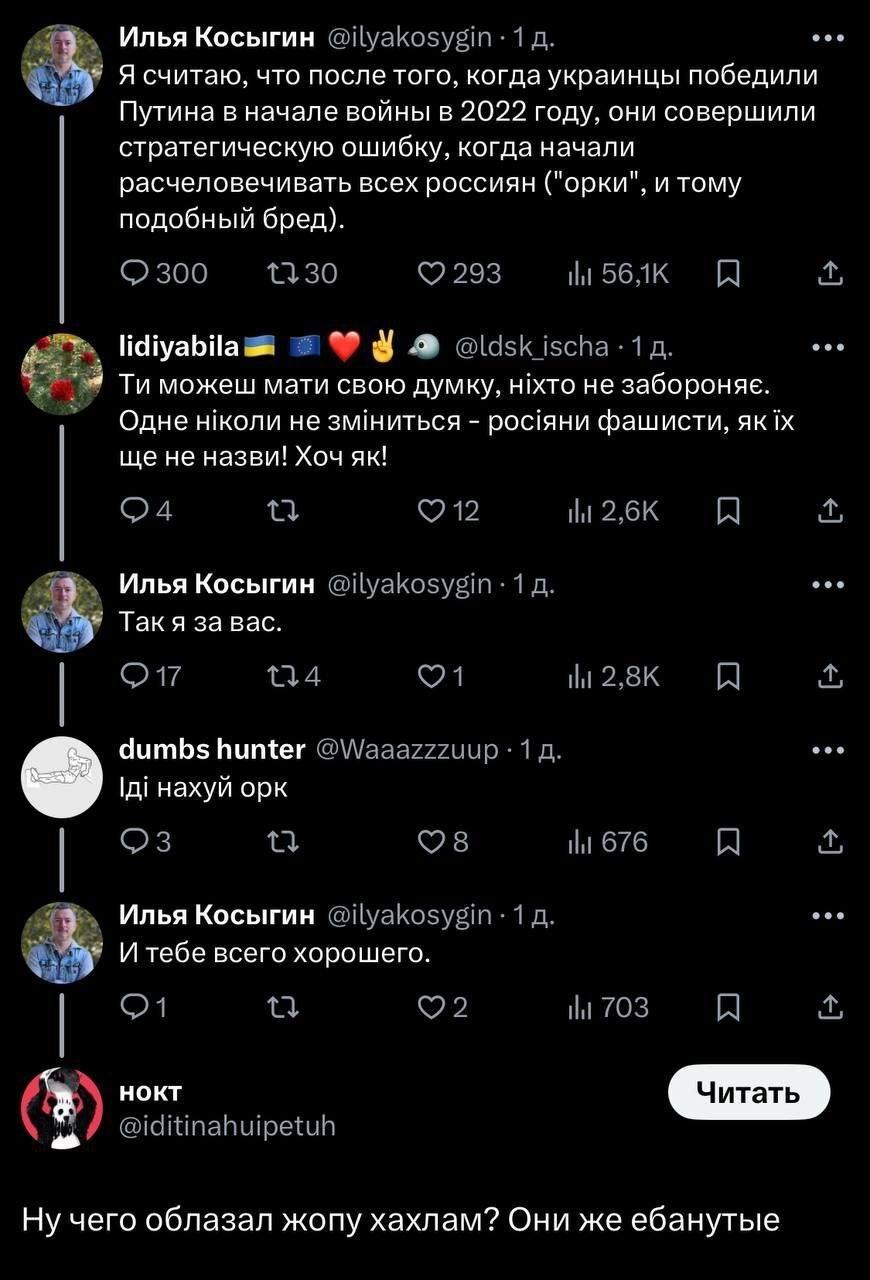The image size is (870, 1280).
Task: Open нокт's profile avatar
Action: point(62,1107)
